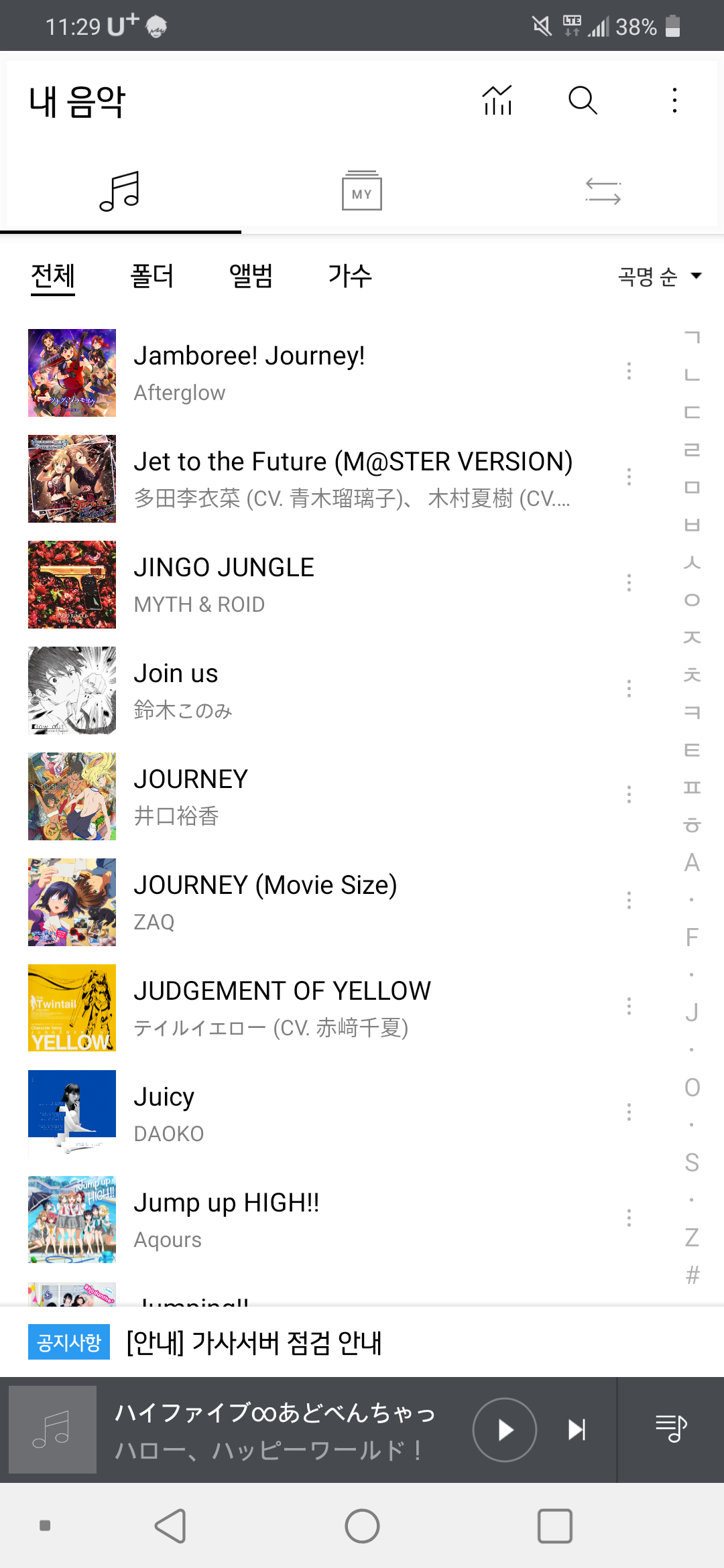Open the current playlist queue
This screenshot has height=1568, width=724.
pyautogui.click(x=671, y=1429)
